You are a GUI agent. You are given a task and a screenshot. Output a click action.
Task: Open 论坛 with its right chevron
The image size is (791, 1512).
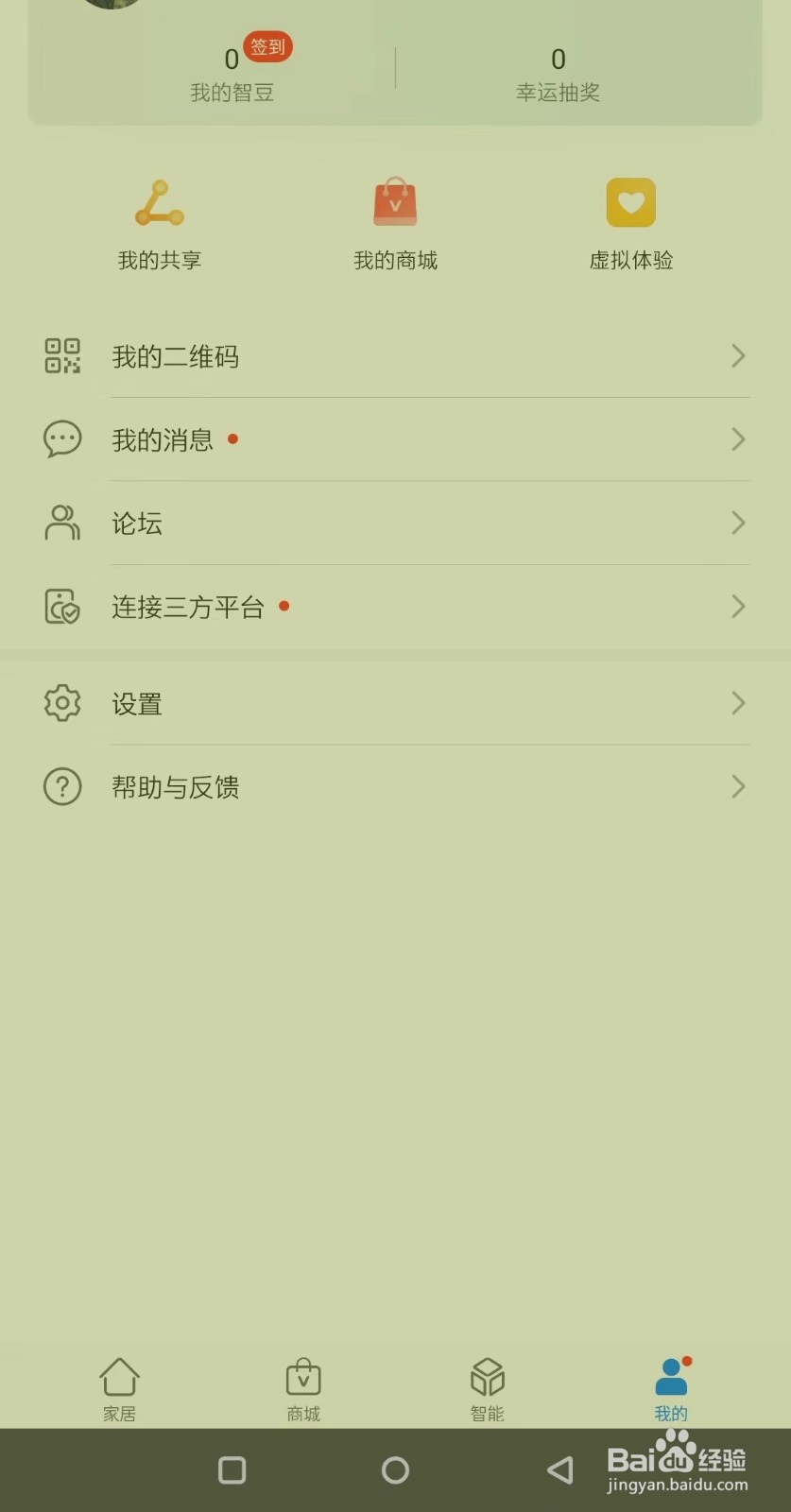click(x=738, y=523)
